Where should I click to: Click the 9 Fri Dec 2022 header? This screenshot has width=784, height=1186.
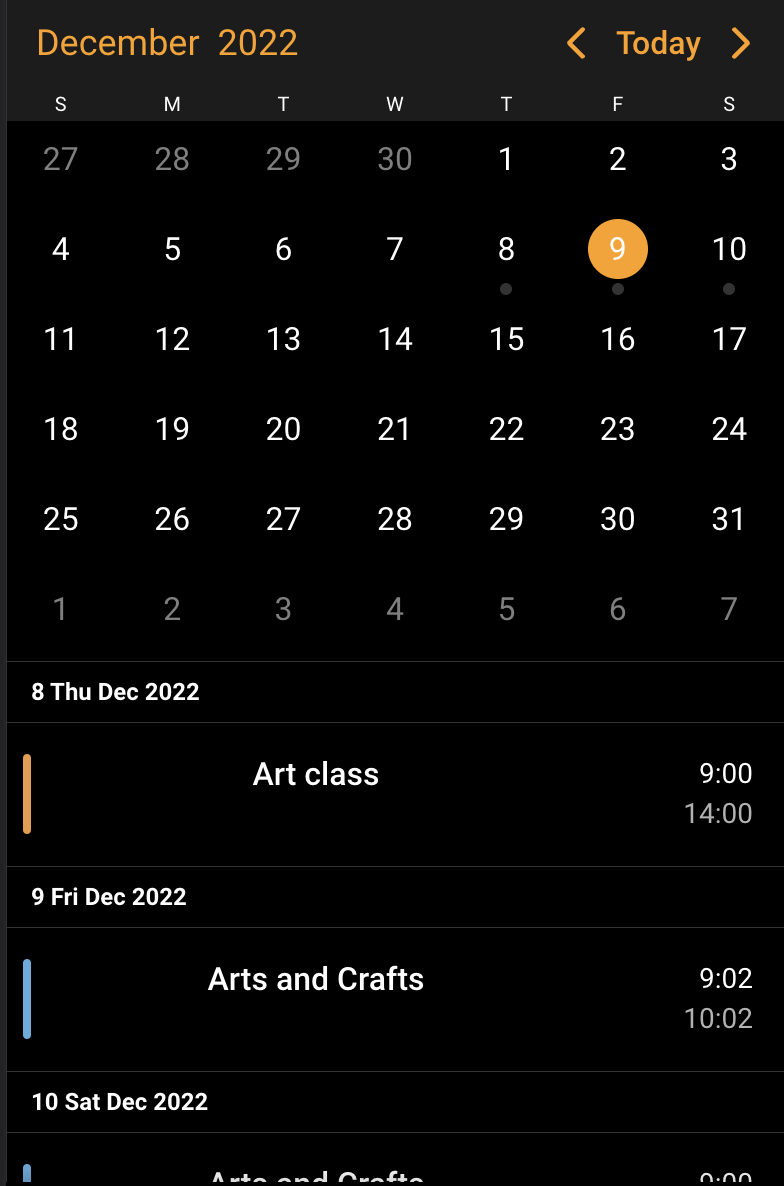(x=109, y=897)
